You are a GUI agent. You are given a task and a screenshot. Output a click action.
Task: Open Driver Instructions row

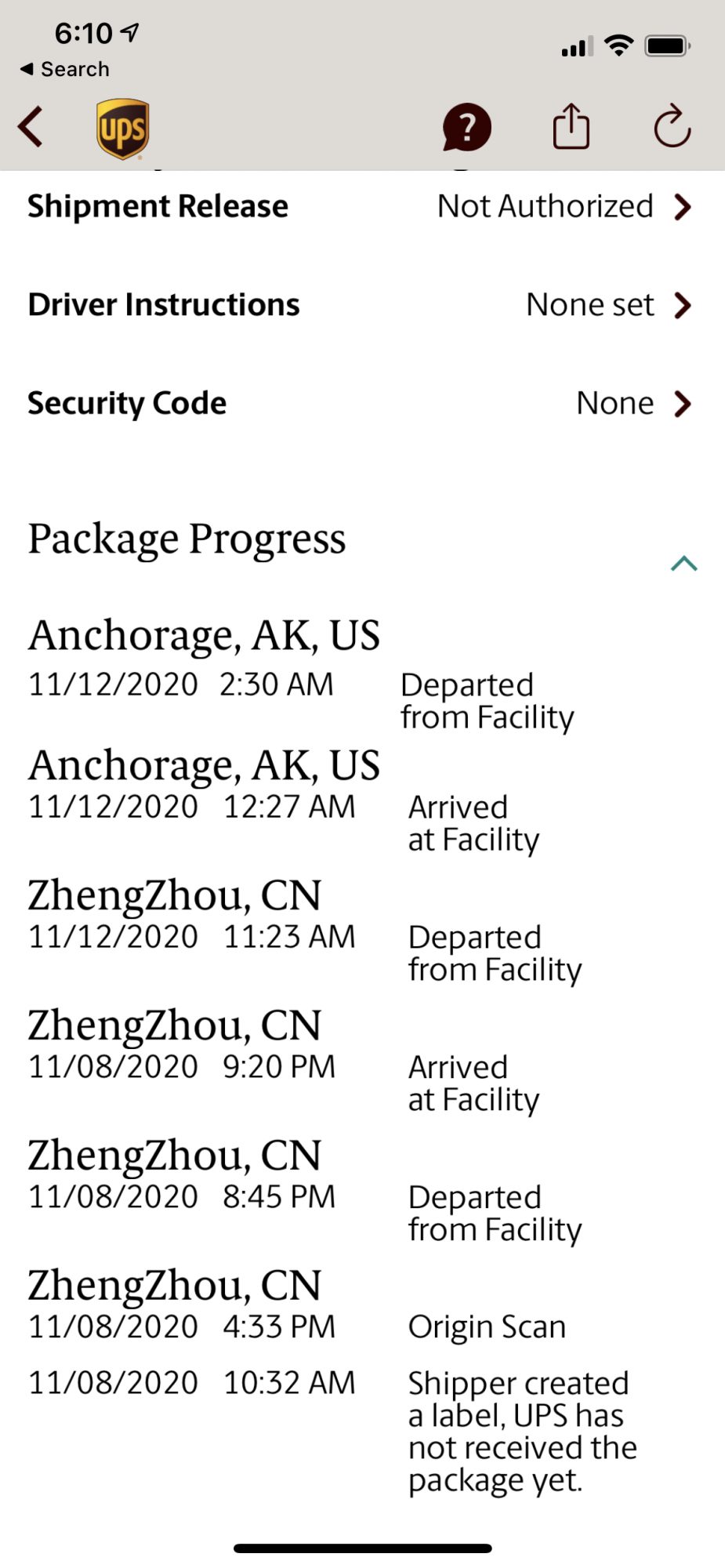(361, 305)
